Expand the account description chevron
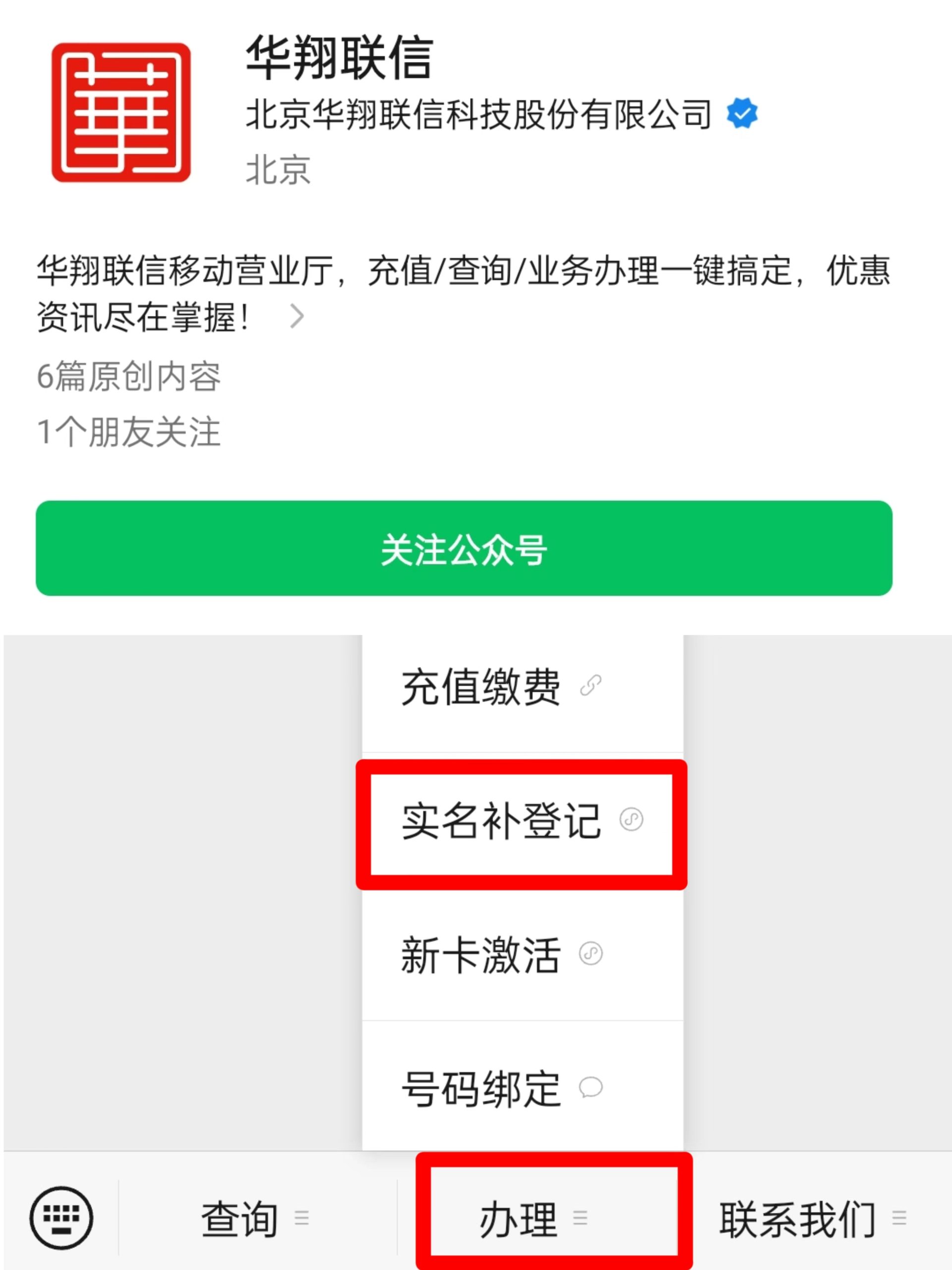 click(297, 317)
